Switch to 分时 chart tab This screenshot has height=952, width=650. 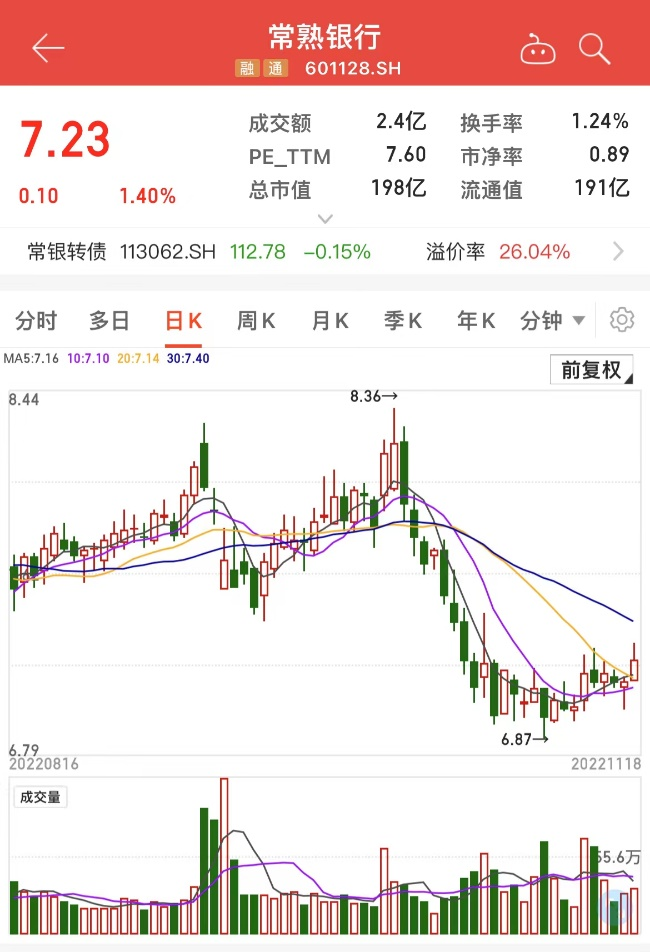(x=37, y=321)
